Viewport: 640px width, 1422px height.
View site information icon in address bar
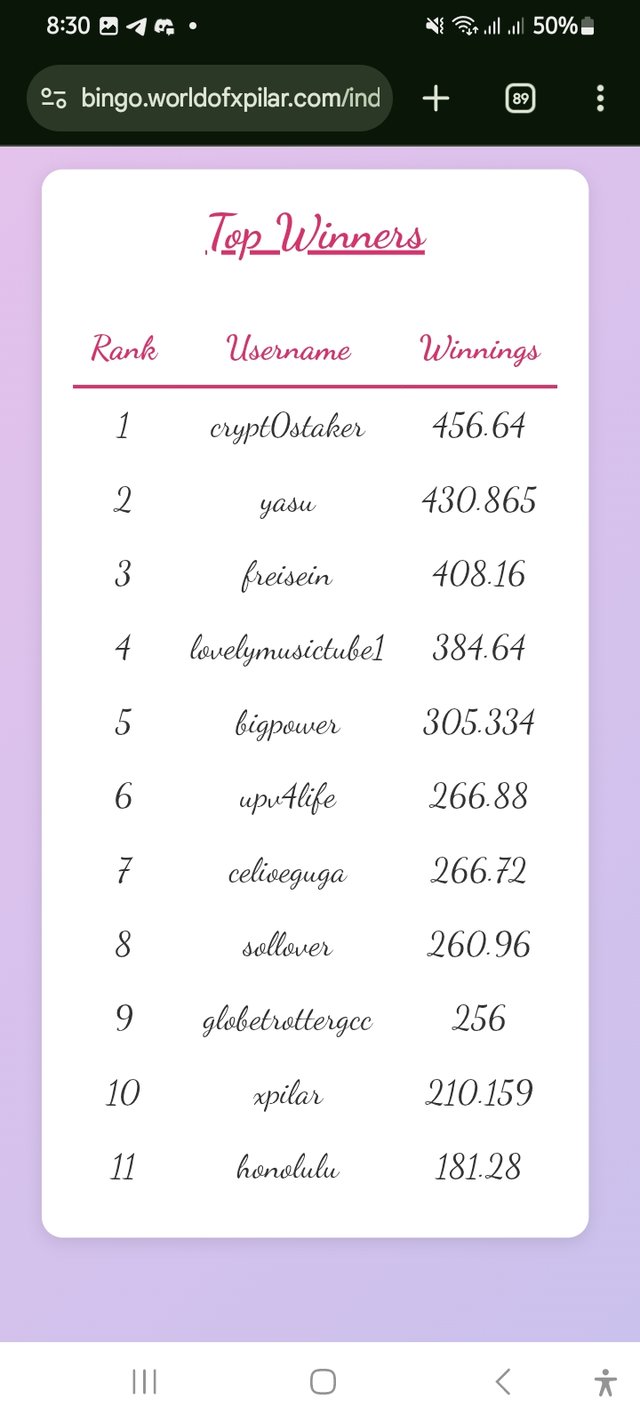click(54, 98)
